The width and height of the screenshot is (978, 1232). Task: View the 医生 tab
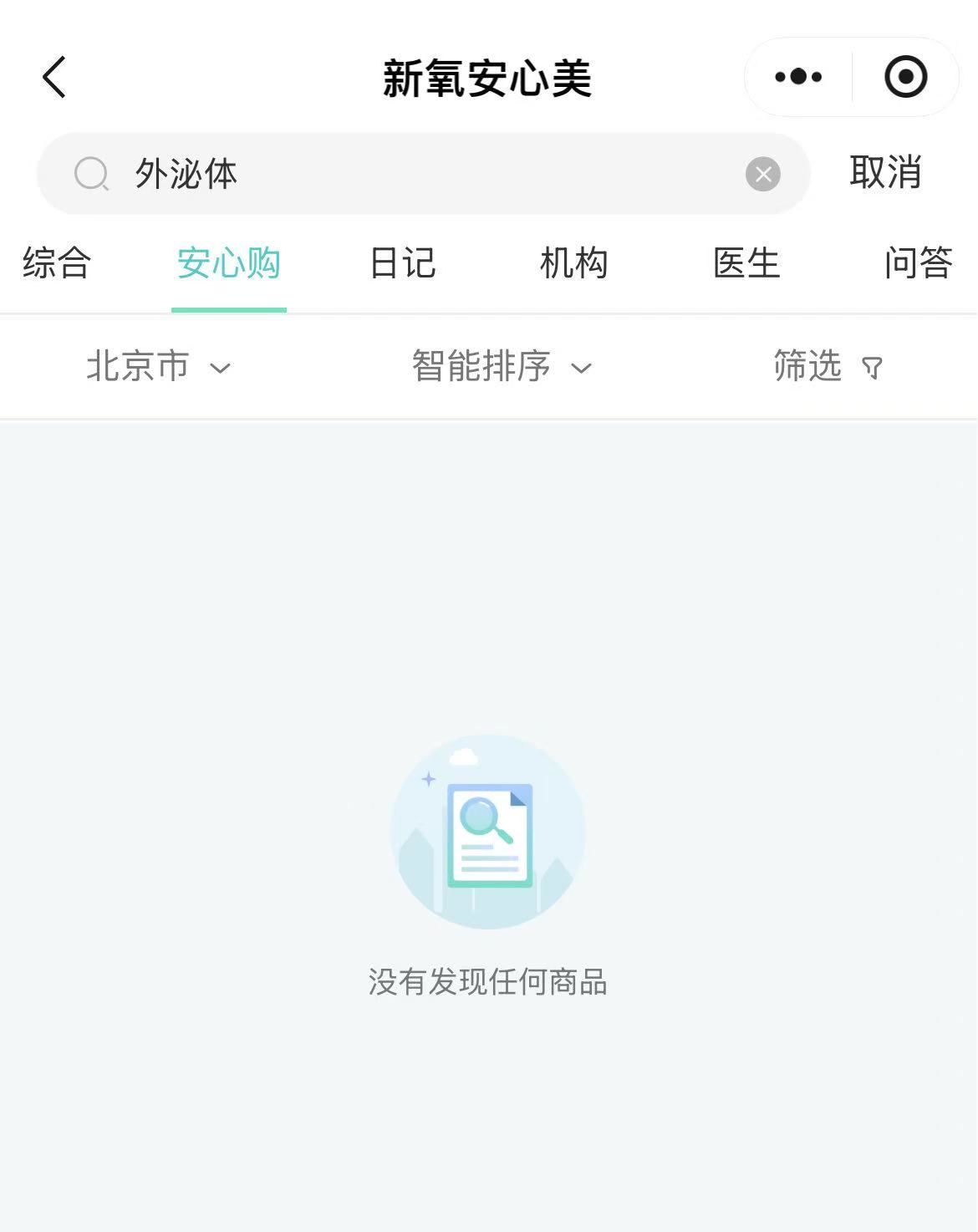point(746,263)
